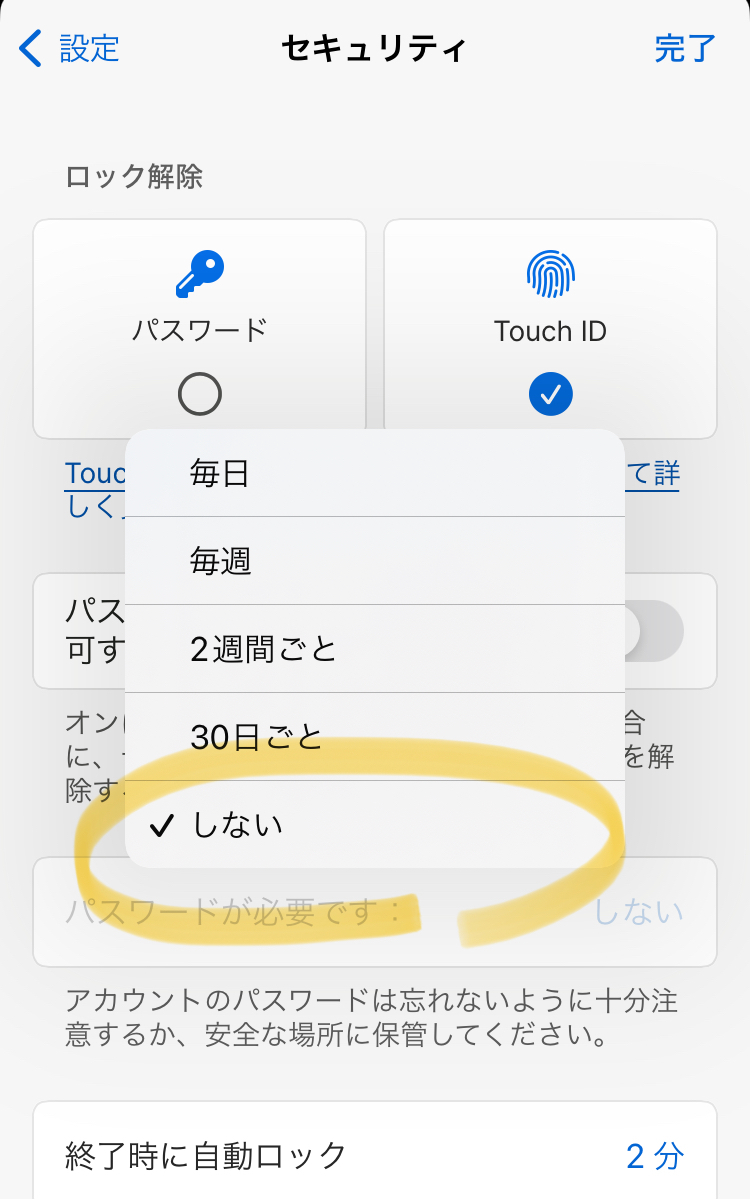Viewport: 750px width, 1199px height.
Task: Select the パスワード unlock option
Action: 200,329
